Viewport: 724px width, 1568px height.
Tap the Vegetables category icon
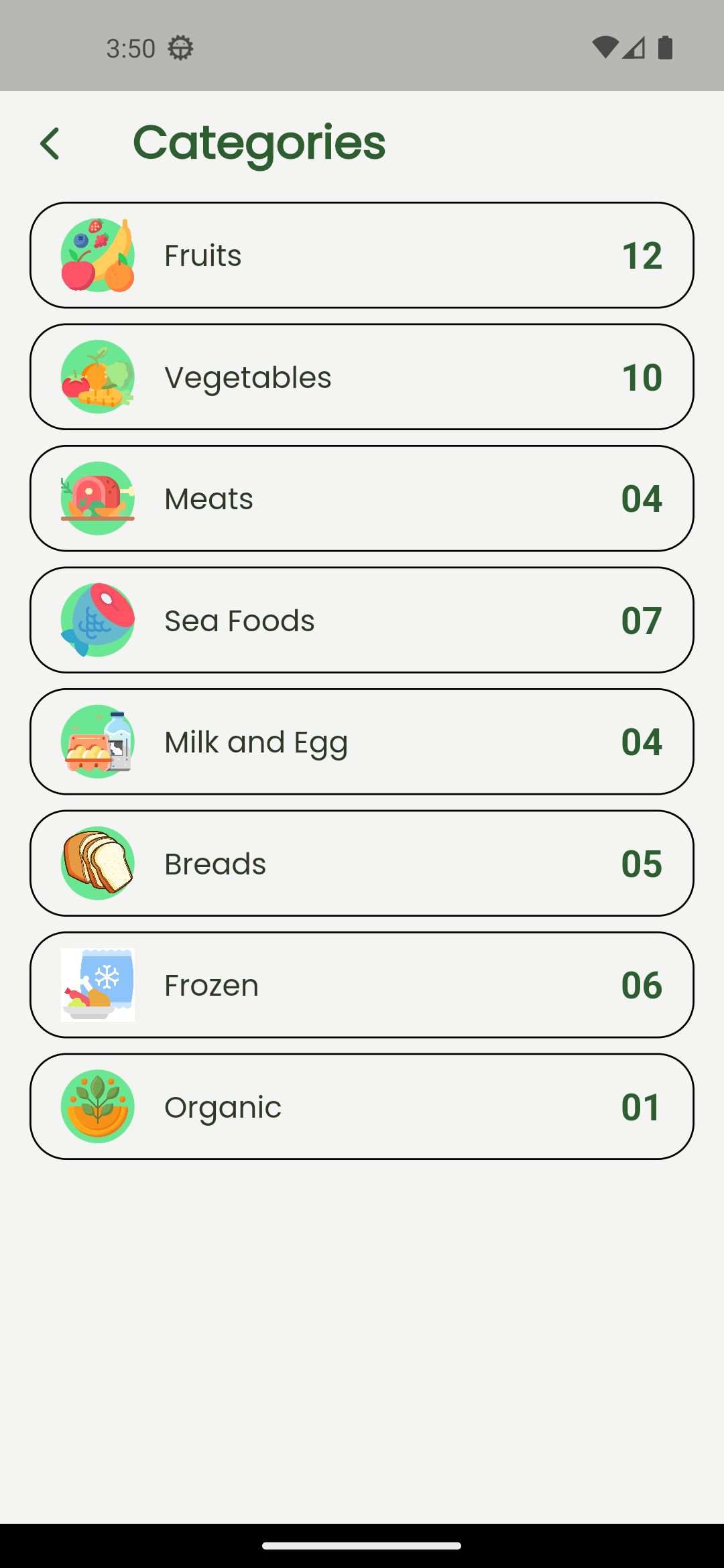[x=98, y=376]
